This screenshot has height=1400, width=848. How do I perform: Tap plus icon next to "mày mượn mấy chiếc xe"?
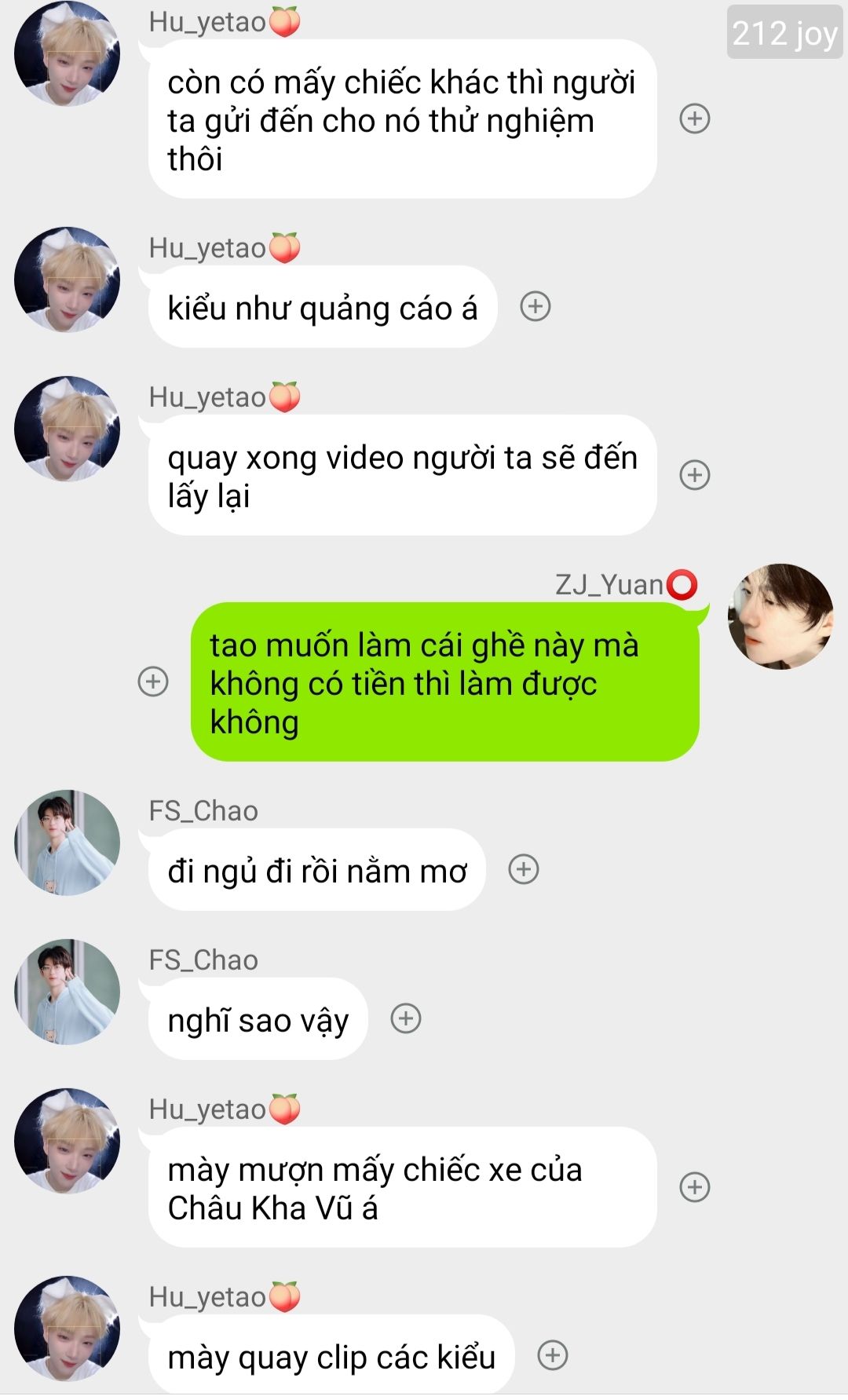[694, 1186]
